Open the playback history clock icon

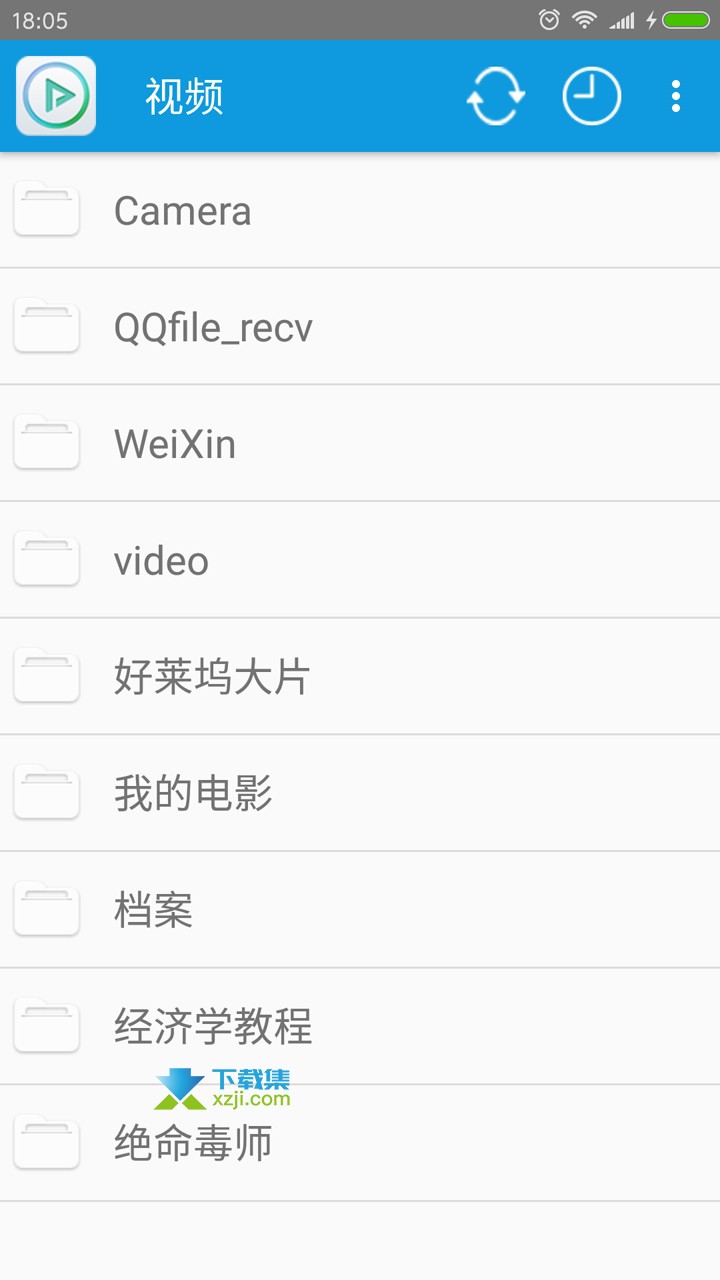(592, 96)
